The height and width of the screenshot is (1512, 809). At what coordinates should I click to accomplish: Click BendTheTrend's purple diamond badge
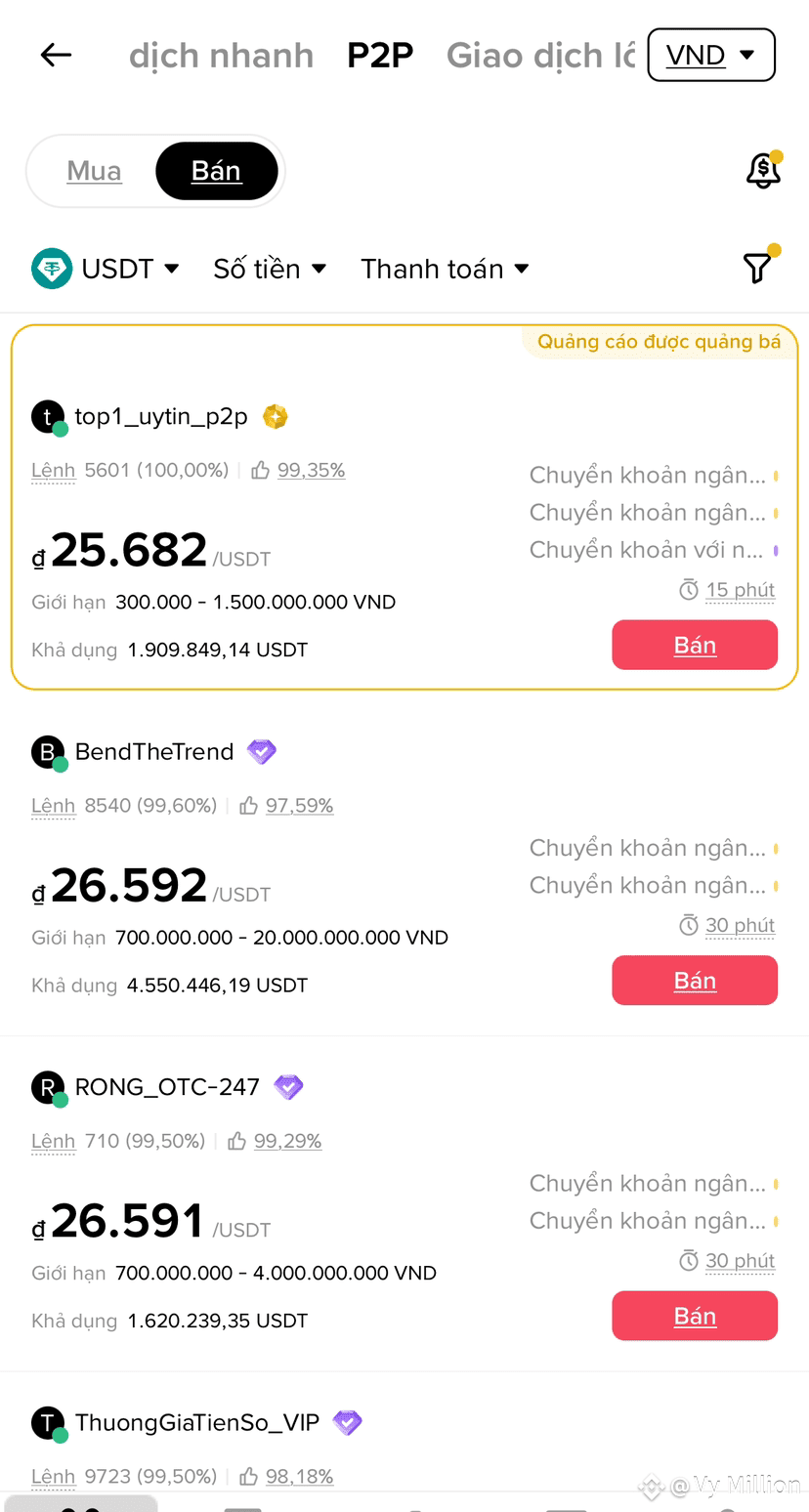[x=261, y=751]
